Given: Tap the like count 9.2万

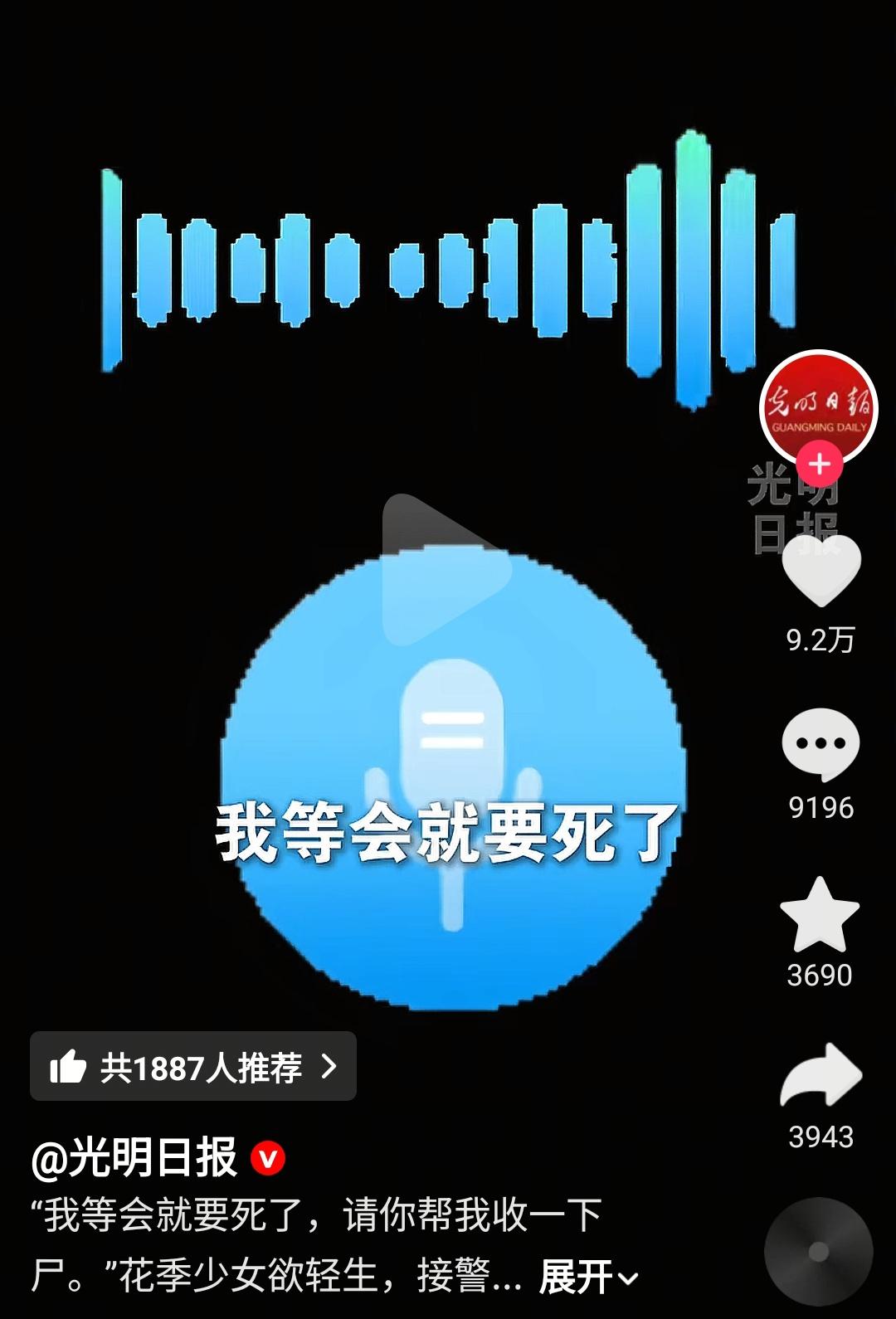Looking at the screenshot, I should coord(821,639).
